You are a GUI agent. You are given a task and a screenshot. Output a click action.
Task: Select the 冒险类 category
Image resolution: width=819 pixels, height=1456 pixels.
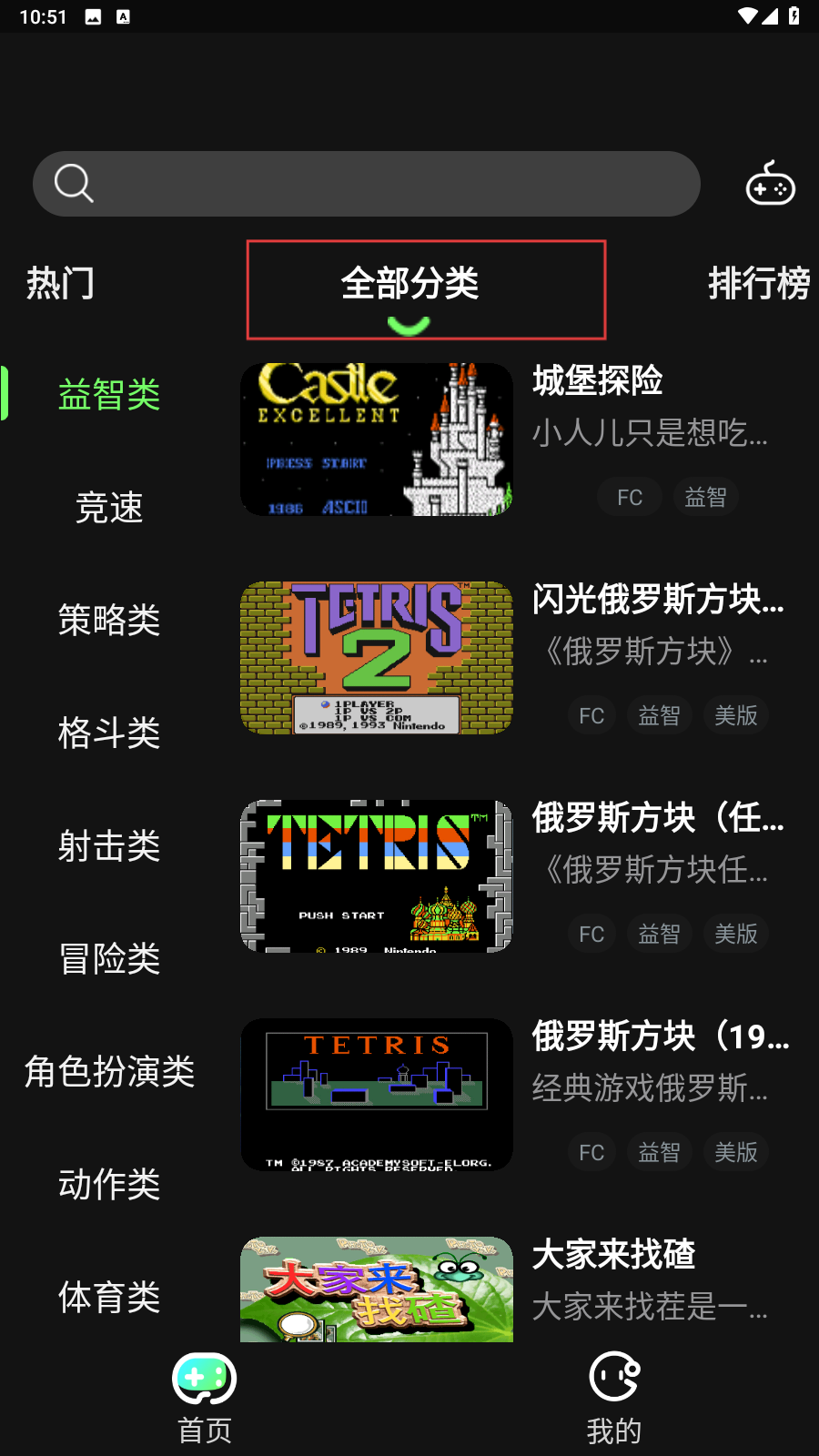(109, 958)
